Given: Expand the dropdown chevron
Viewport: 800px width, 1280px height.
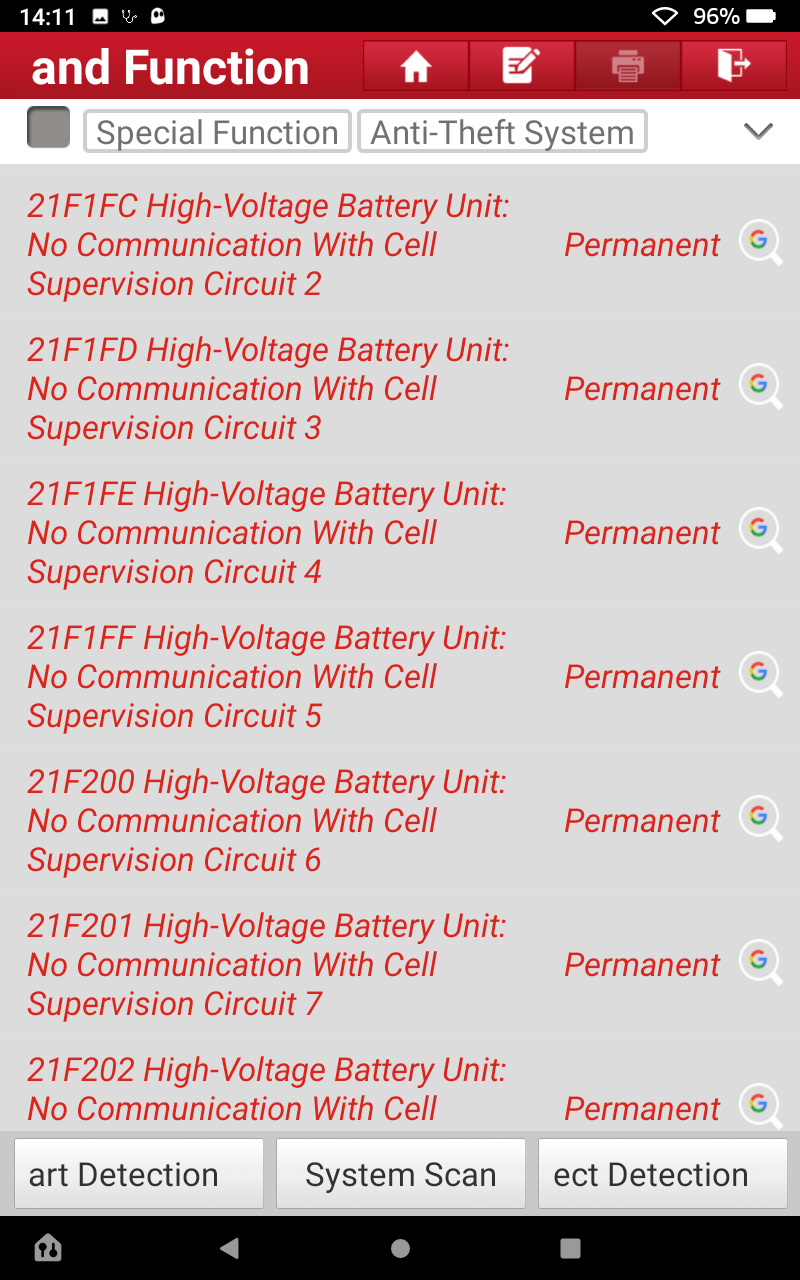Looking at the screenshot, I should pos(759,131).
